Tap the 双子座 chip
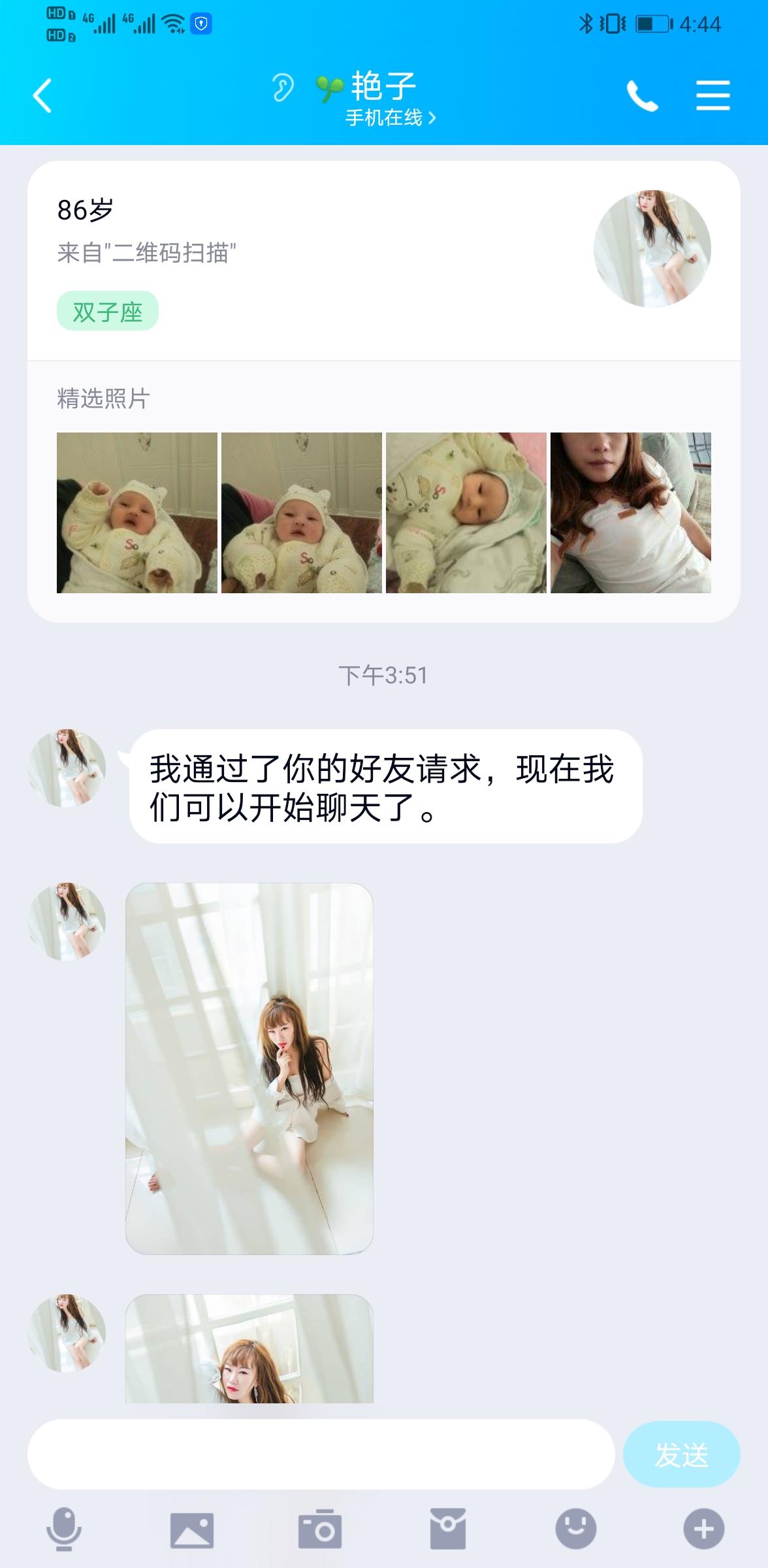The image size is (768, 1568). [107, 312]
